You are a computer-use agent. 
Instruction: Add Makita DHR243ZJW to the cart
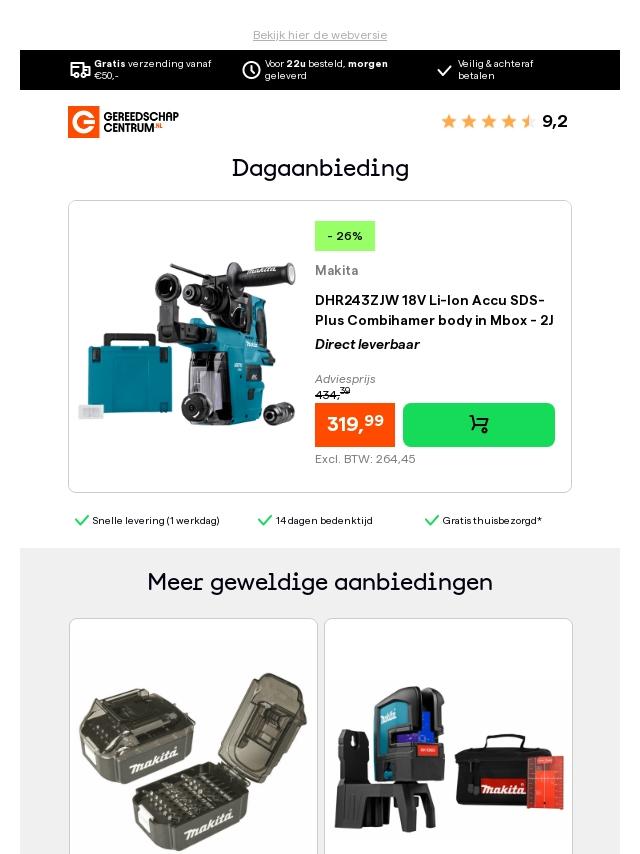[478, 425]
